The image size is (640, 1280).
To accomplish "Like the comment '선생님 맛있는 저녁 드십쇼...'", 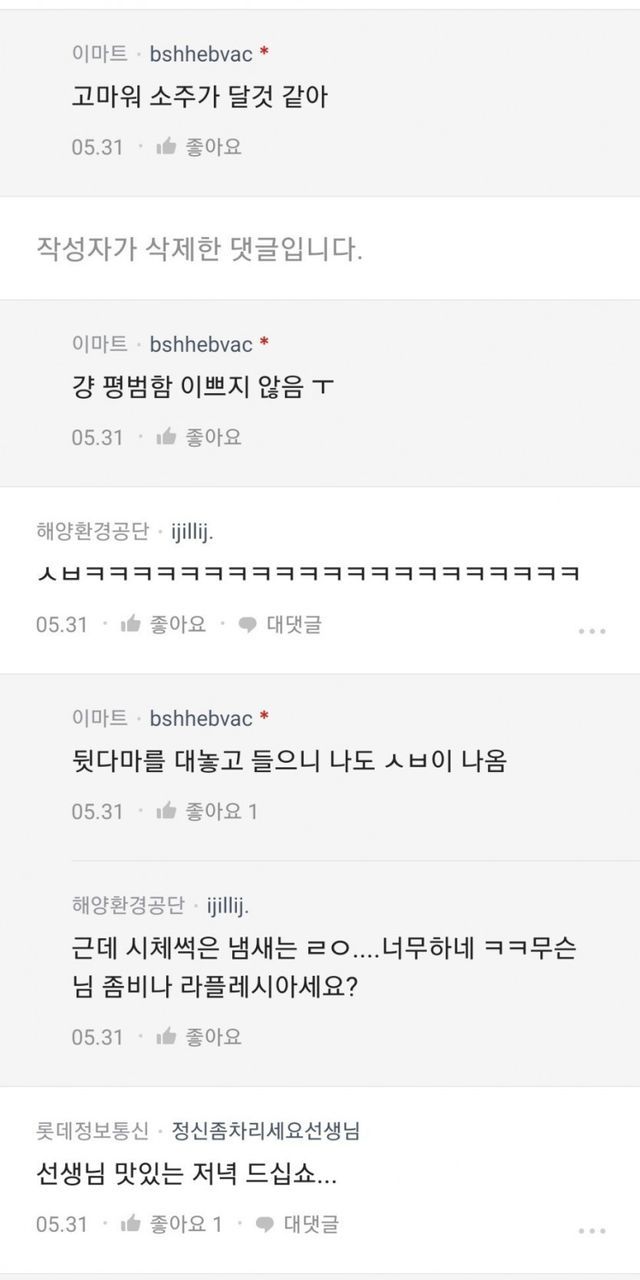I will (171, 1224).
